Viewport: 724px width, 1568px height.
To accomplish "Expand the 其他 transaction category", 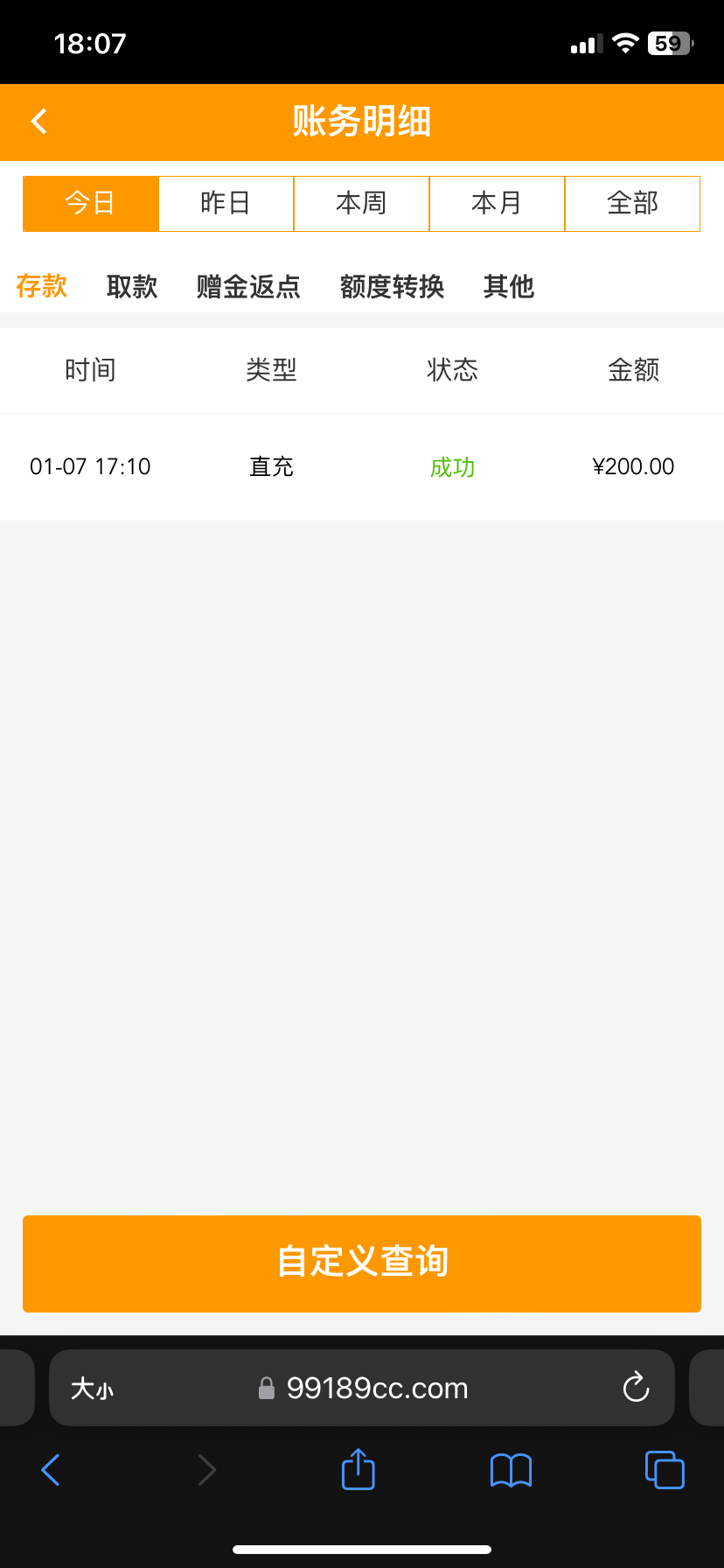I will [509, 286].
